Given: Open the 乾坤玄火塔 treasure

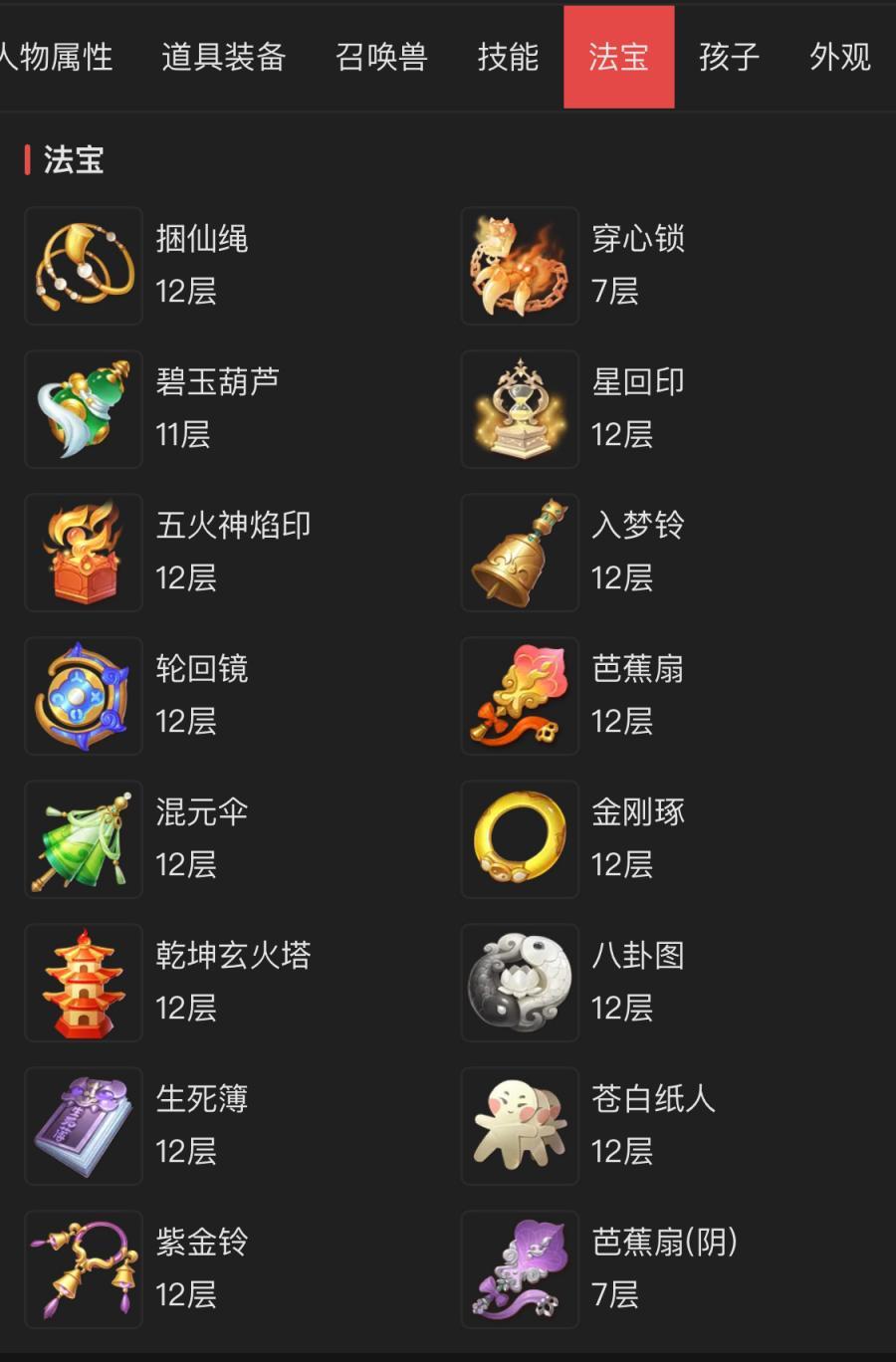Looking at the screenshot, I should coord(85,983).
